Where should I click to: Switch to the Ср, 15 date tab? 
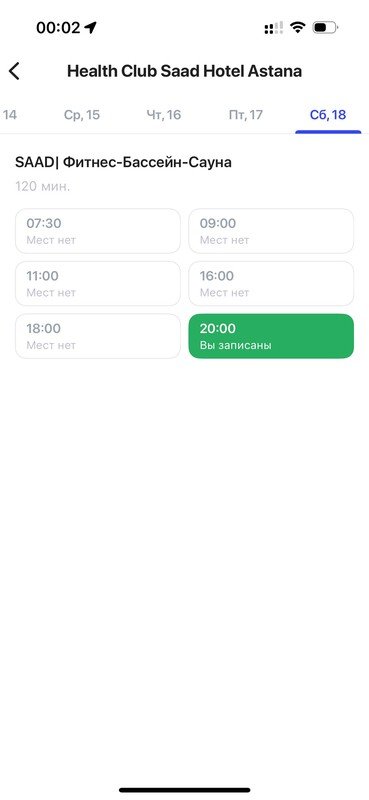click(82, 114)
